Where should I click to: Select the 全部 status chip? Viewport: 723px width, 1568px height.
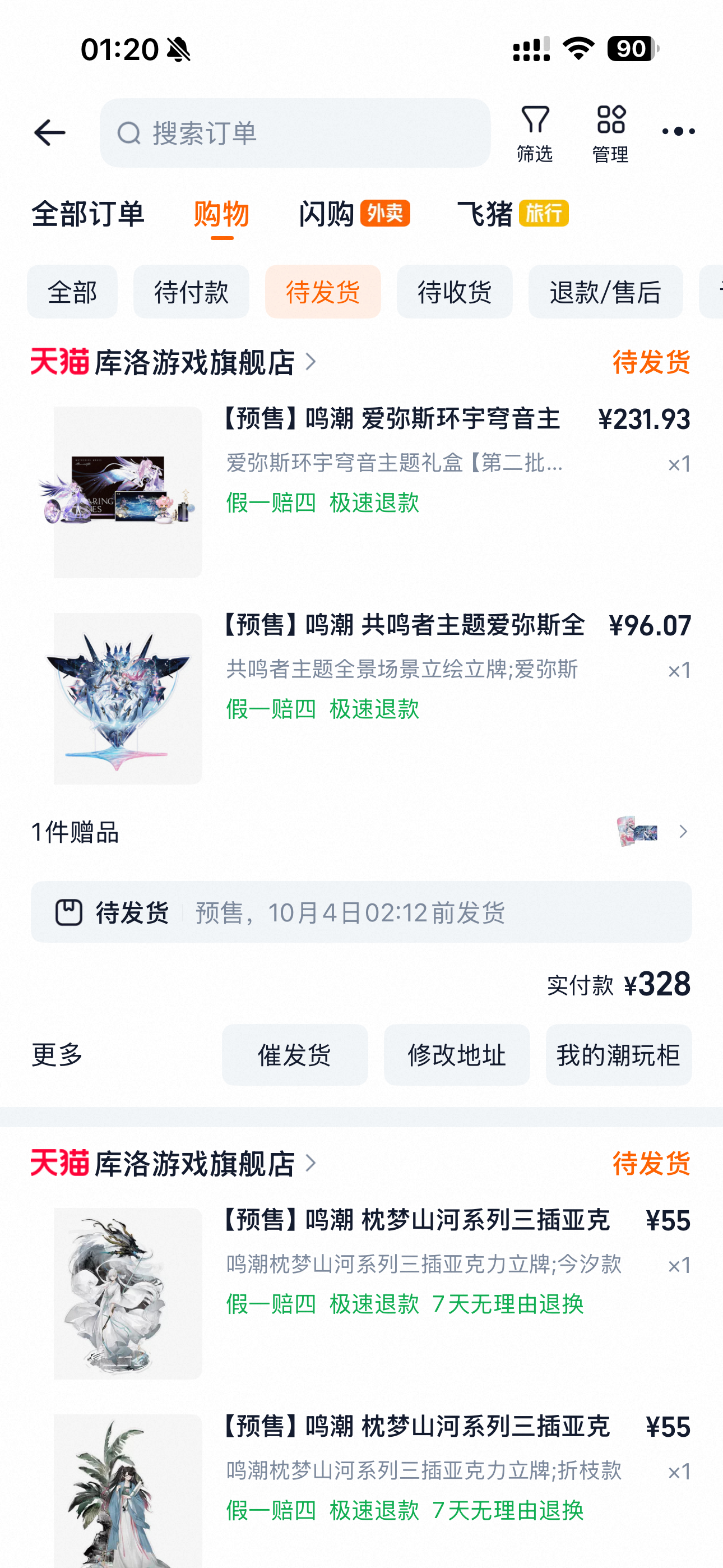(72, 292)
